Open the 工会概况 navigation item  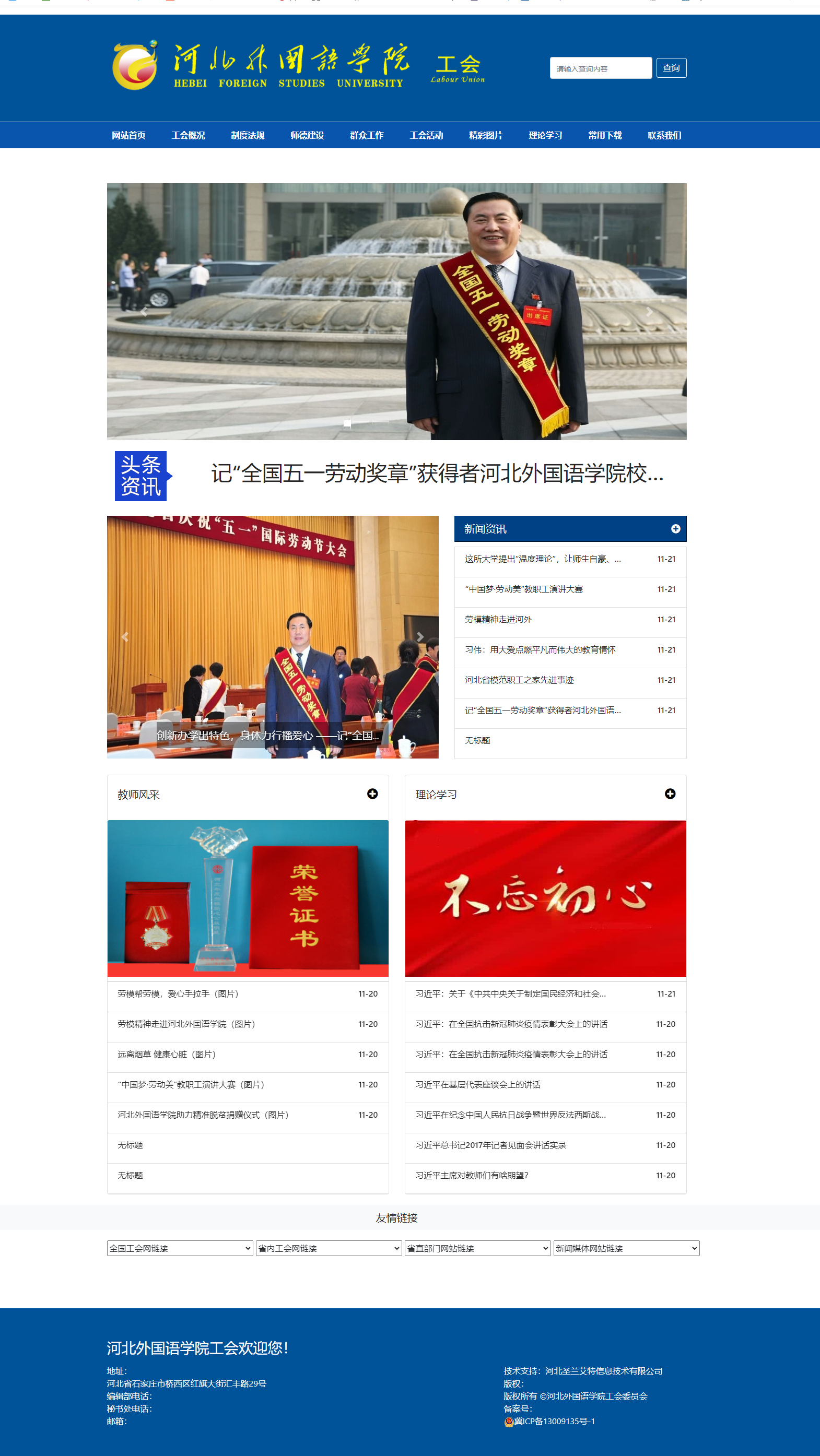[189, 136]
